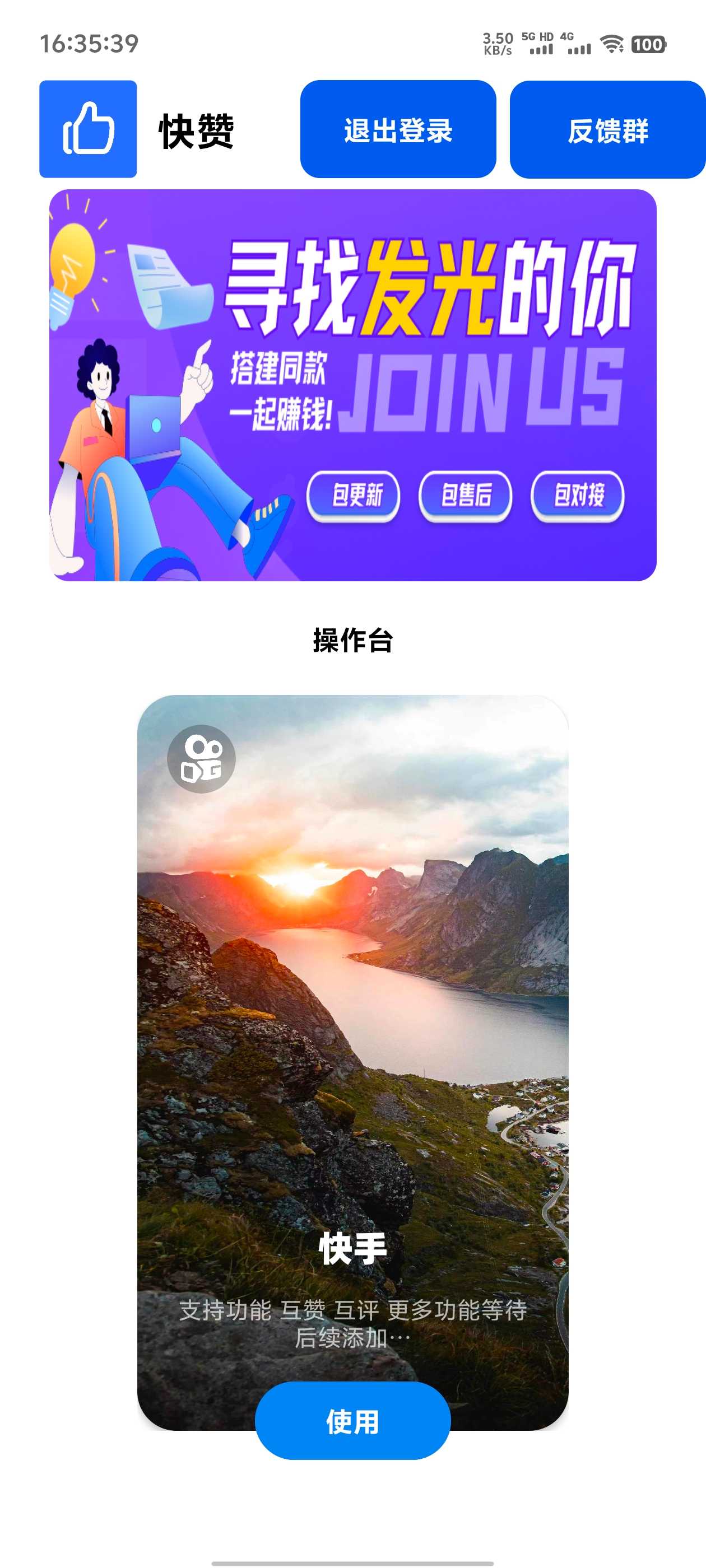Open the 快手 feature card
706x1568 pixels.
[352, 1035]
